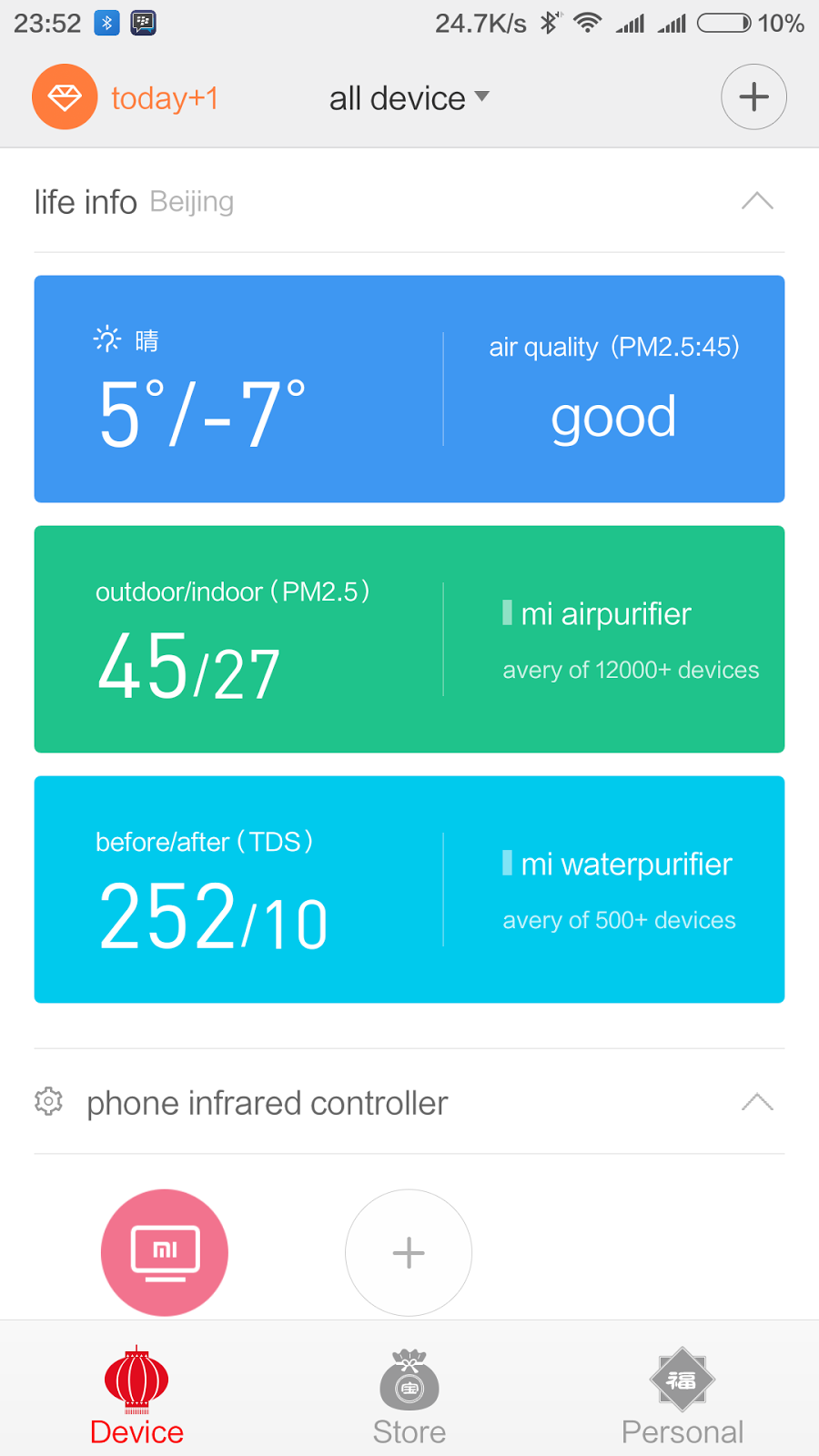Collapse the phone infrared controller section
Screen dimensions: 819x1456
756,1102
